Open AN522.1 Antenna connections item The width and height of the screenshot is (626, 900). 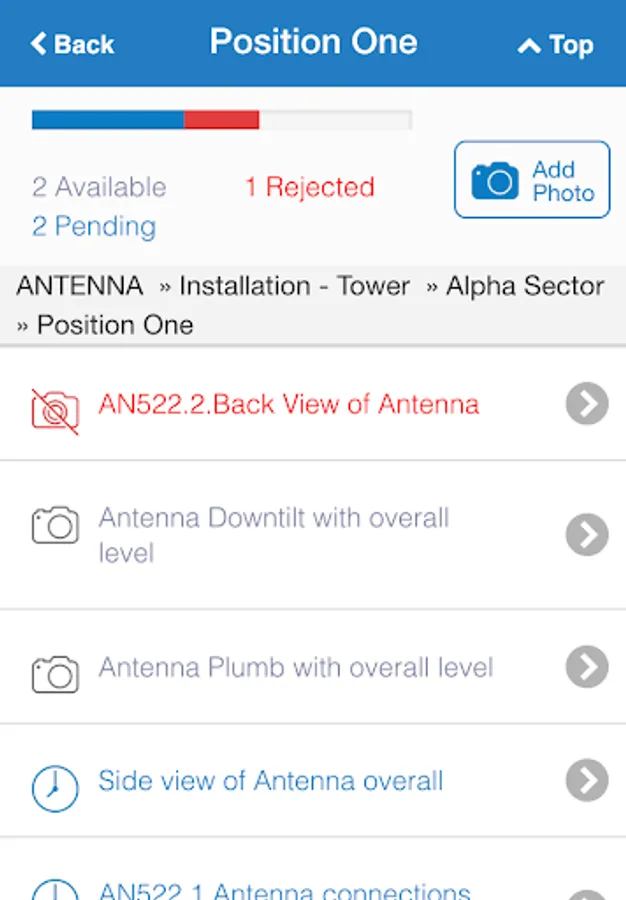point(285,888)
